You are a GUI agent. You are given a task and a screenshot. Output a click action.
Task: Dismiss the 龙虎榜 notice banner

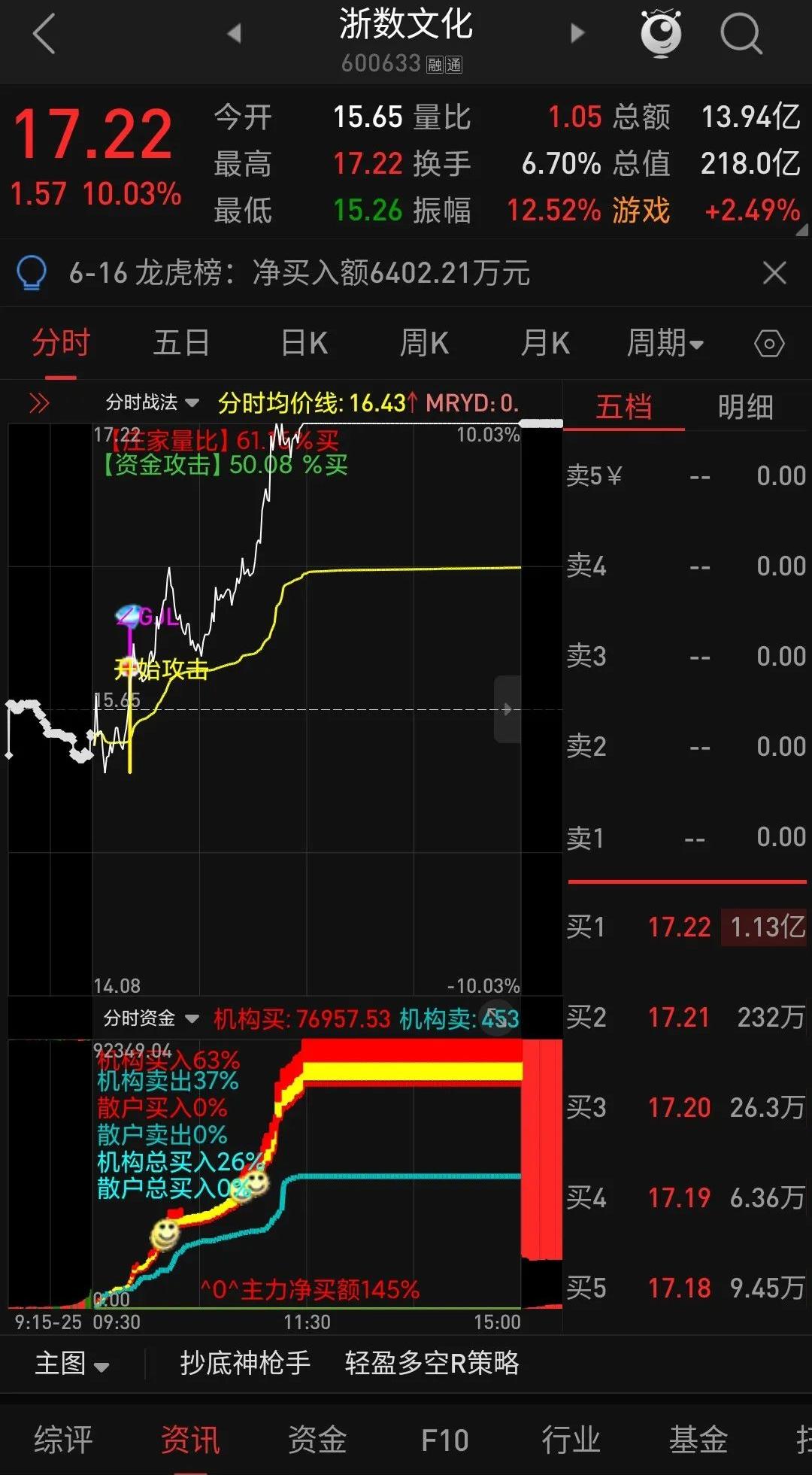click(x=774, y=272)
